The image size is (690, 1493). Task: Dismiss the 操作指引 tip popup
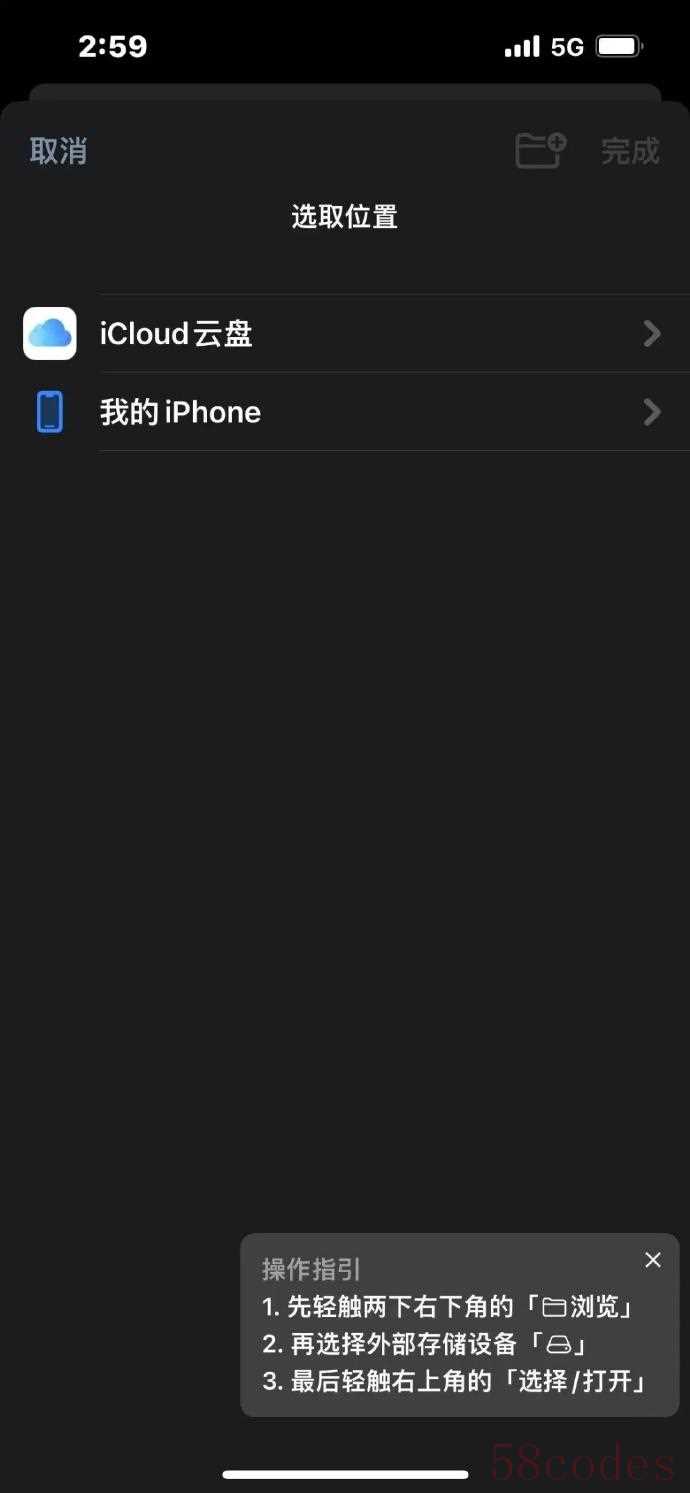click(x=653, y=1260)
